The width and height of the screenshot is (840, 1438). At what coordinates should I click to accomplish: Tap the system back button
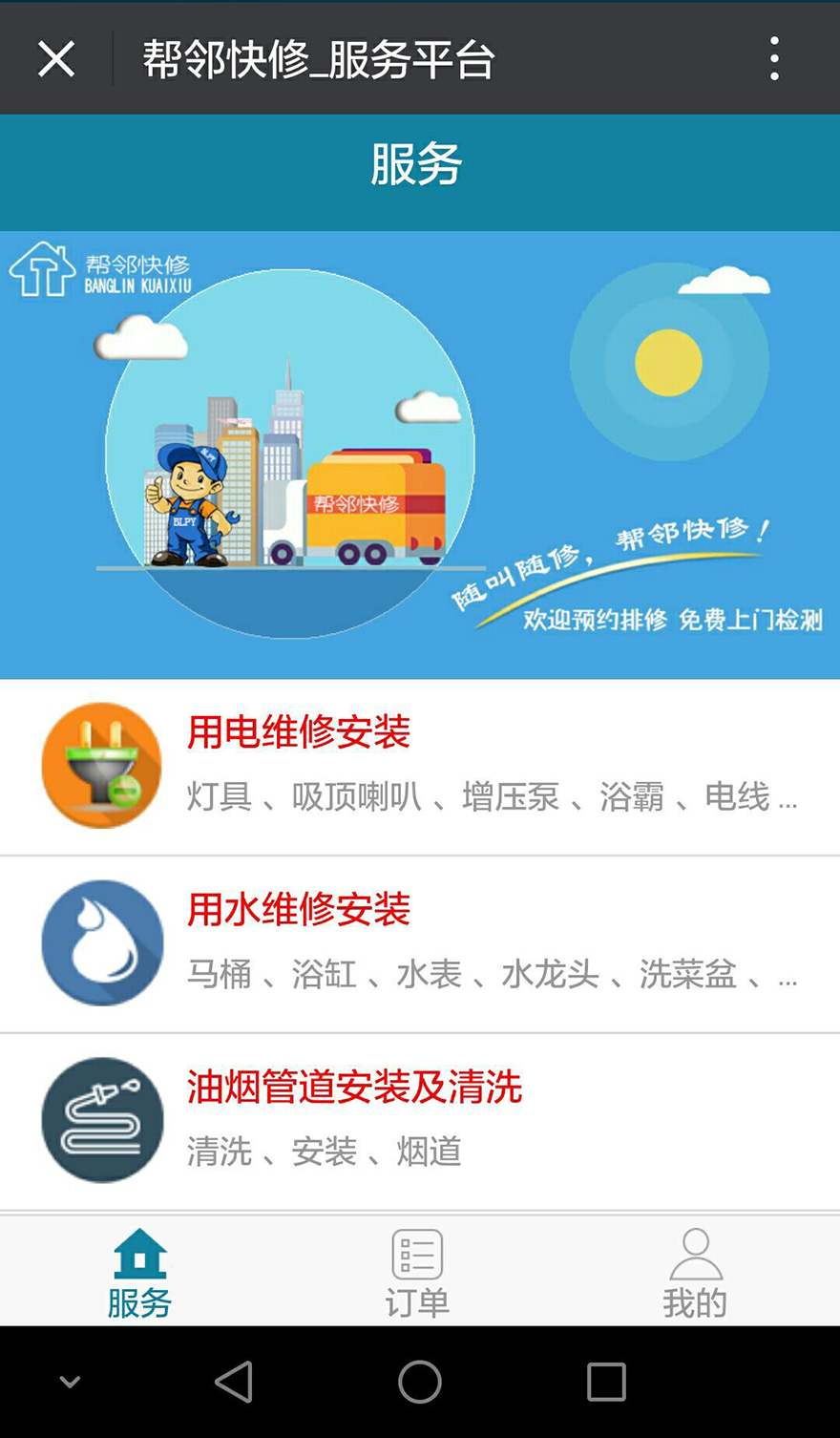[234, 1382]
